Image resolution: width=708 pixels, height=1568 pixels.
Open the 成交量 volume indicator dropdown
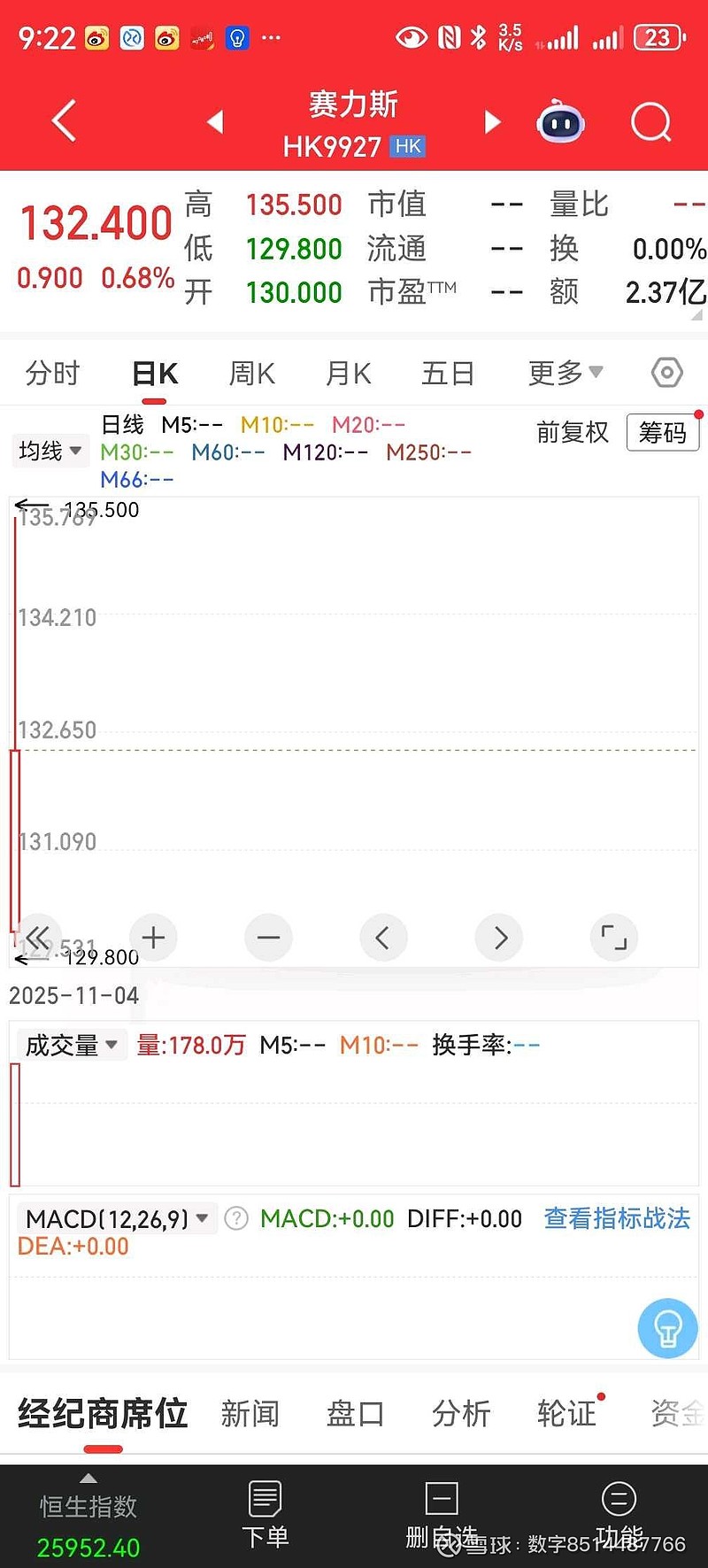[71, 1044]
